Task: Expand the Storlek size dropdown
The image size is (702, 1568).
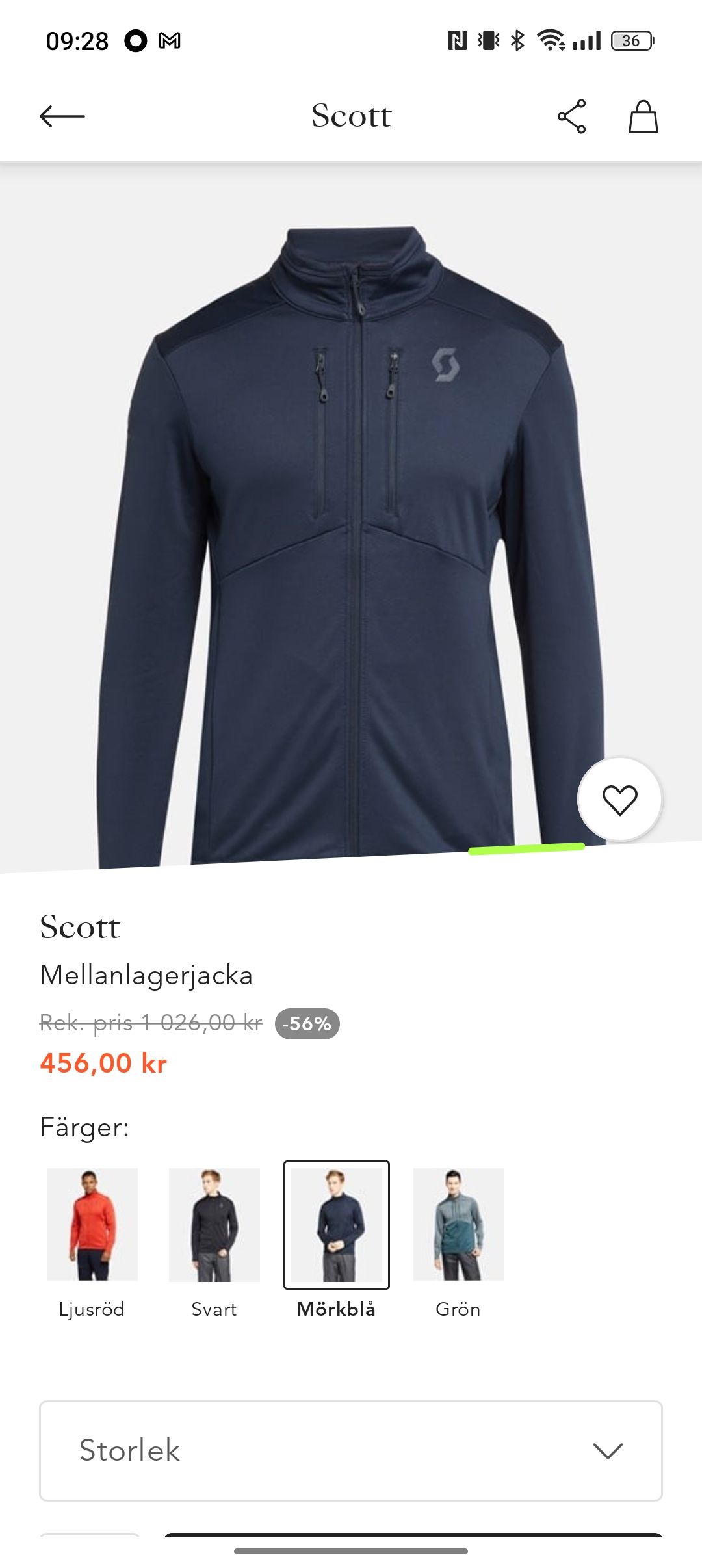Action: pos(351,1451)
